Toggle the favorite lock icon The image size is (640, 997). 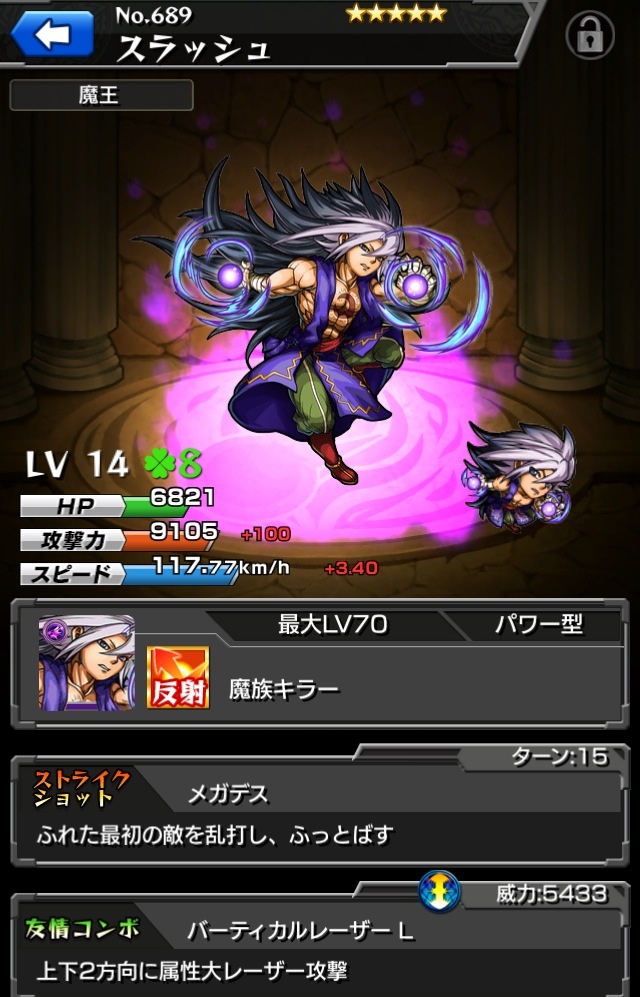click(x=590, y=36)
